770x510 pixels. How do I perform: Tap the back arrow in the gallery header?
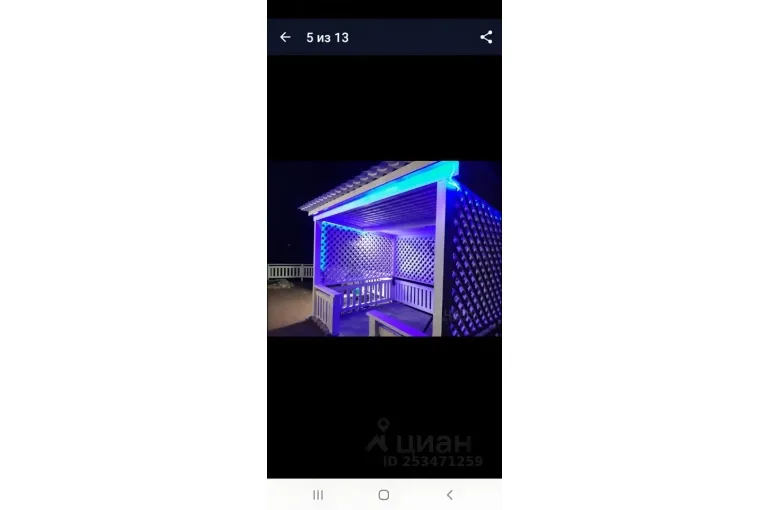click(x=285, y=37)
